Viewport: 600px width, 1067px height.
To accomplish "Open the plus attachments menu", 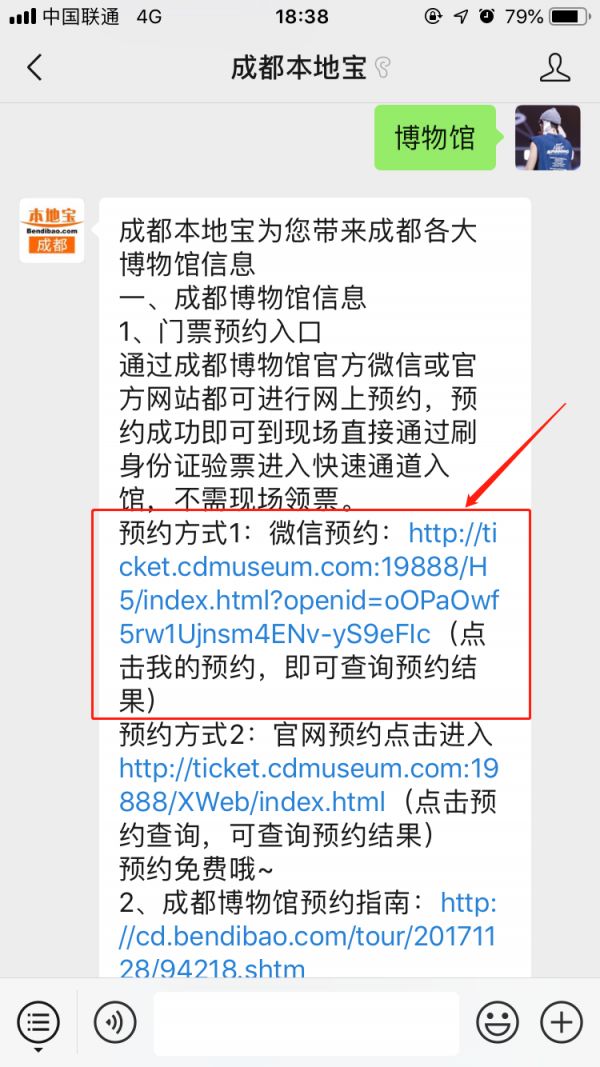I will coord(560,1021).
